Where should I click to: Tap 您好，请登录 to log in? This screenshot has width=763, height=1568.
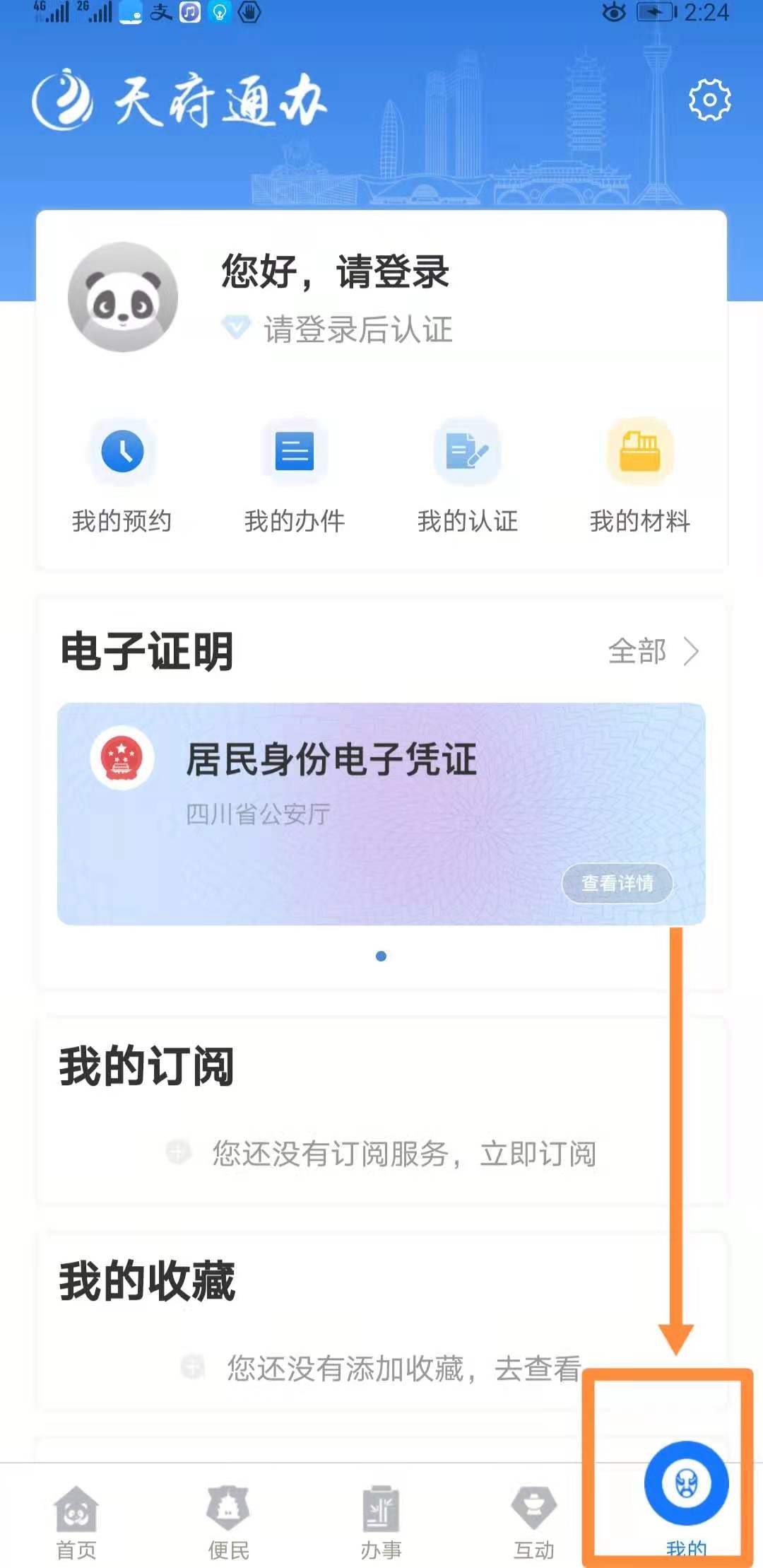335,272
